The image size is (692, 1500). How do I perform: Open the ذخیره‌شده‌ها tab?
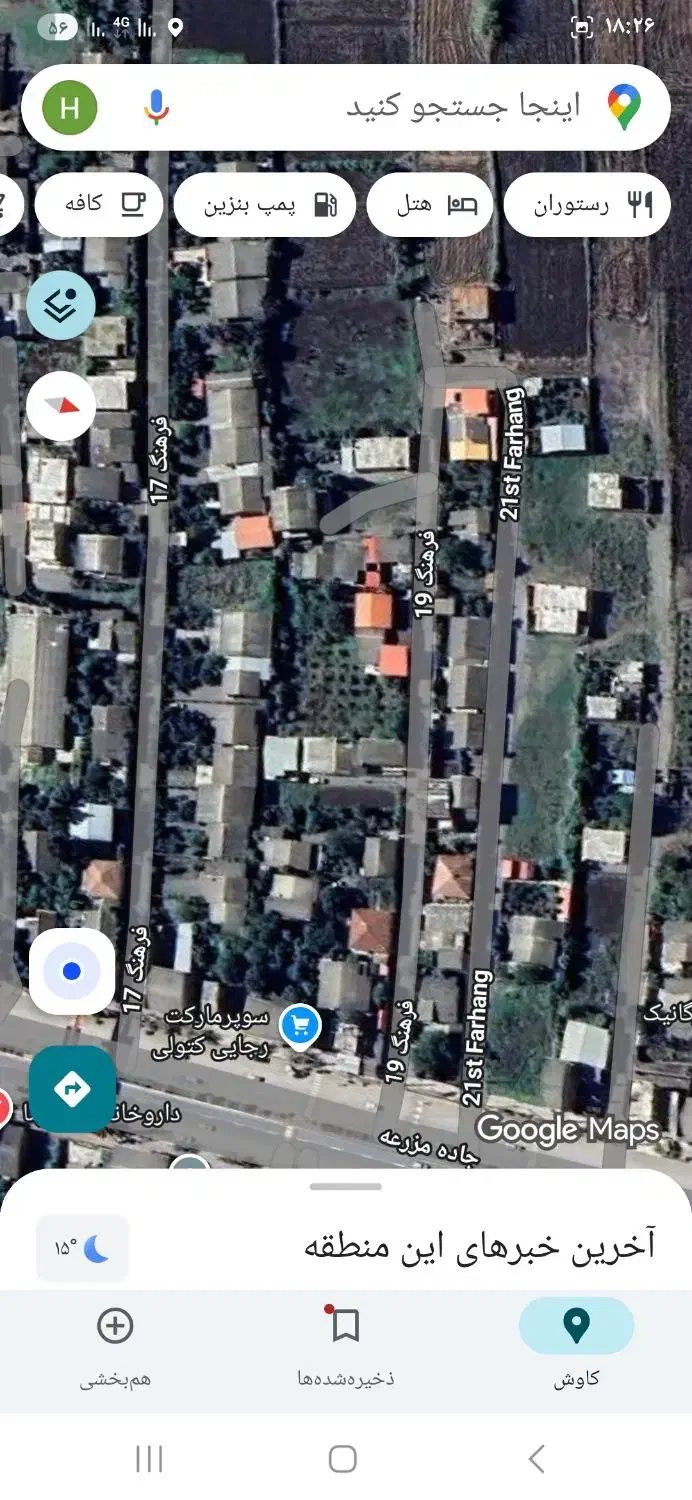[x=345, y=1343]
